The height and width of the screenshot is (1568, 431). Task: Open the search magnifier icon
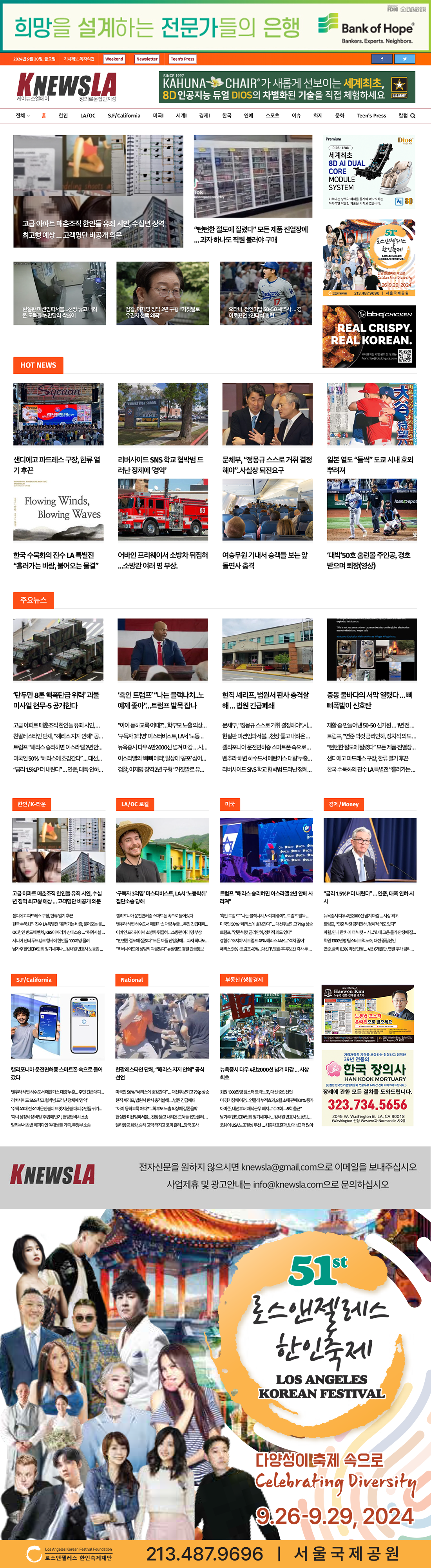click(413, 115)
